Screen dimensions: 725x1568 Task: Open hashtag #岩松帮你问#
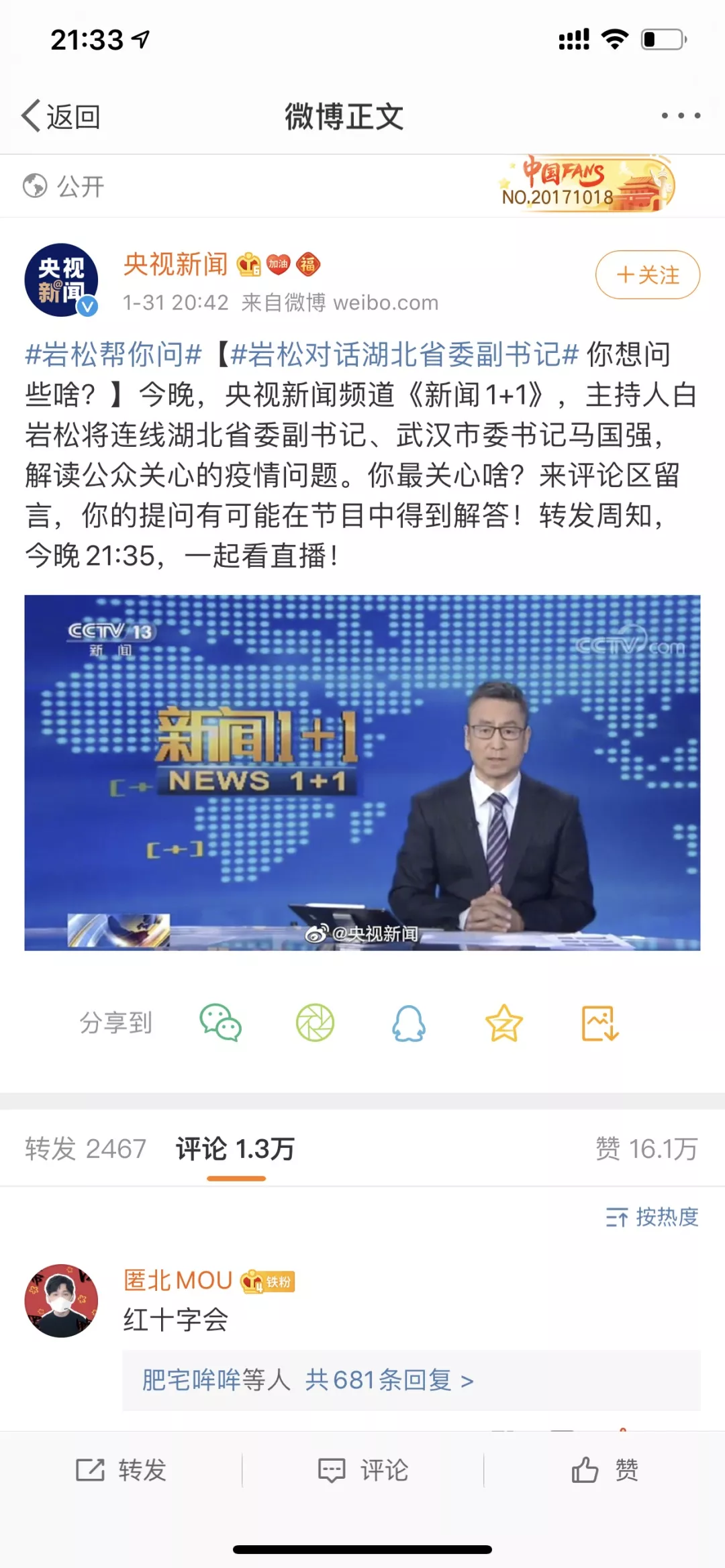point(113,354)
